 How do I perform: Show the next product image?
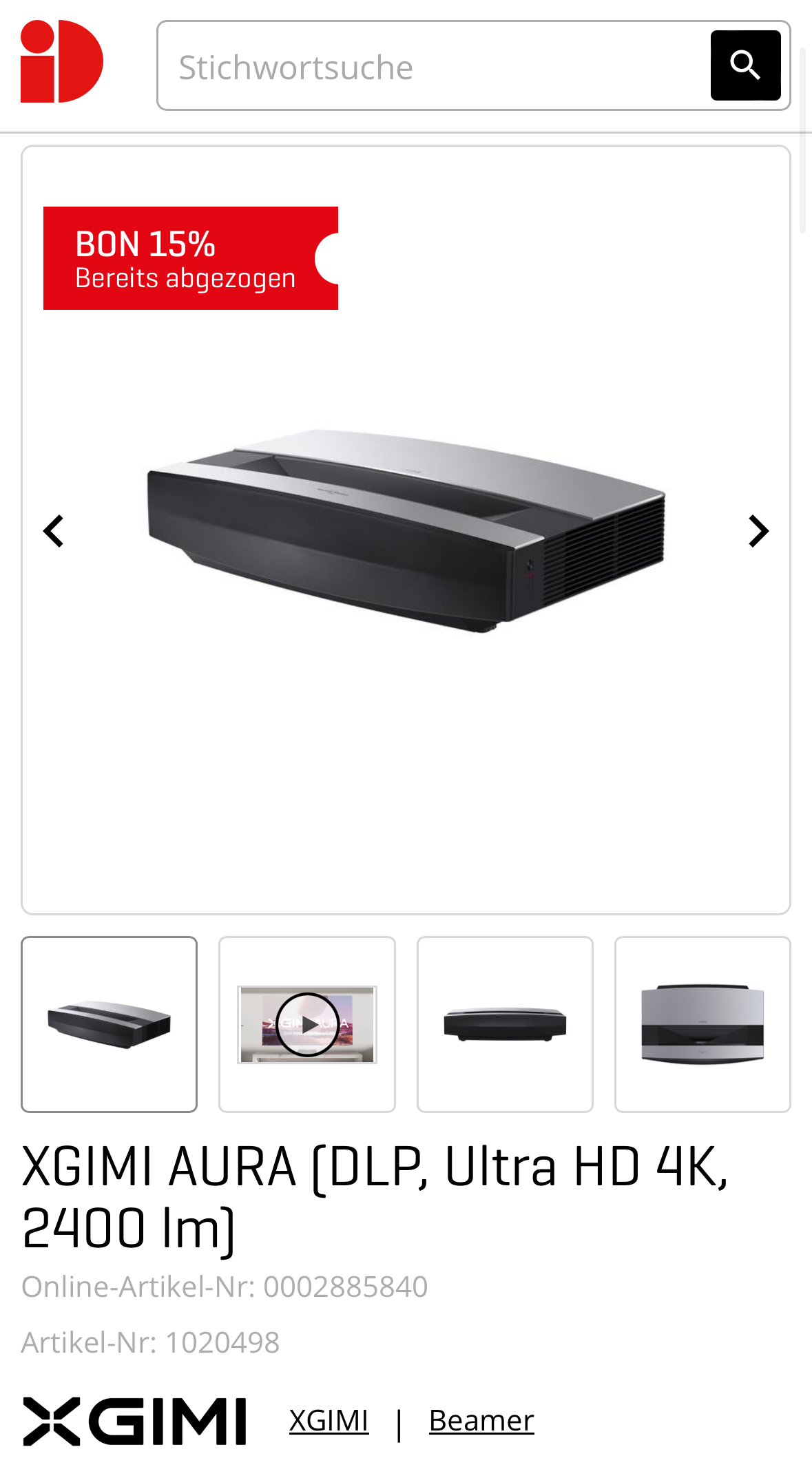758,531
